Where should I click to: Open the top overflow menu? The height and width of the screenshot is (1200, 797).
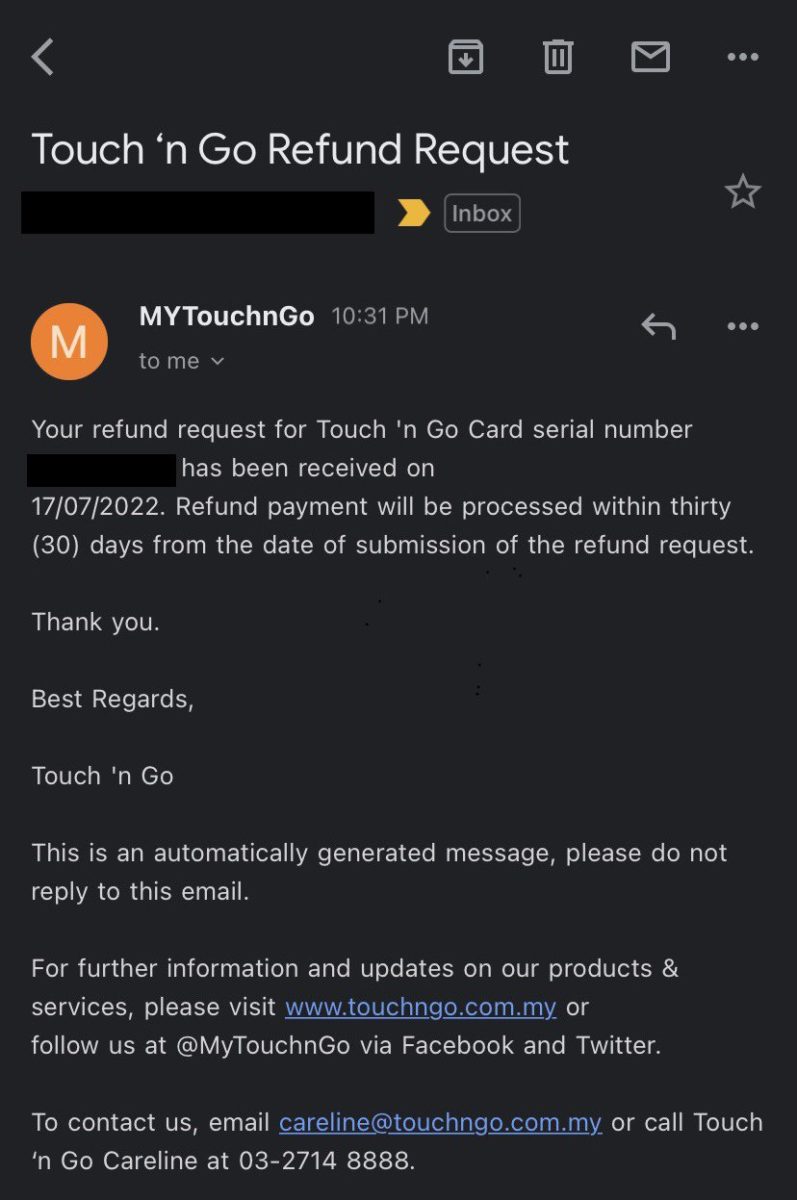click(742, 57)
